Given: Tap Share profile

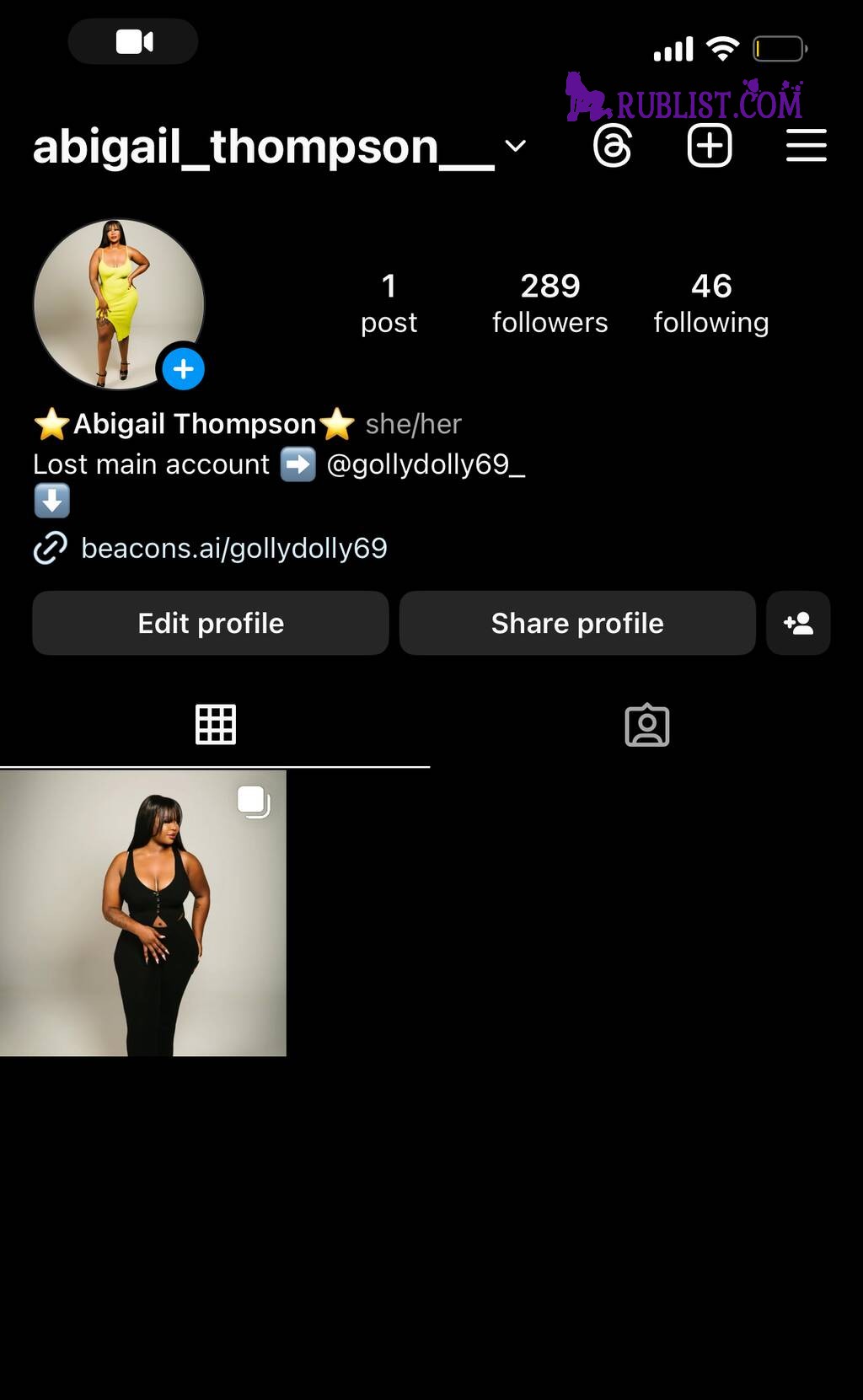Looking at the screenshot, I should point(577,623).
